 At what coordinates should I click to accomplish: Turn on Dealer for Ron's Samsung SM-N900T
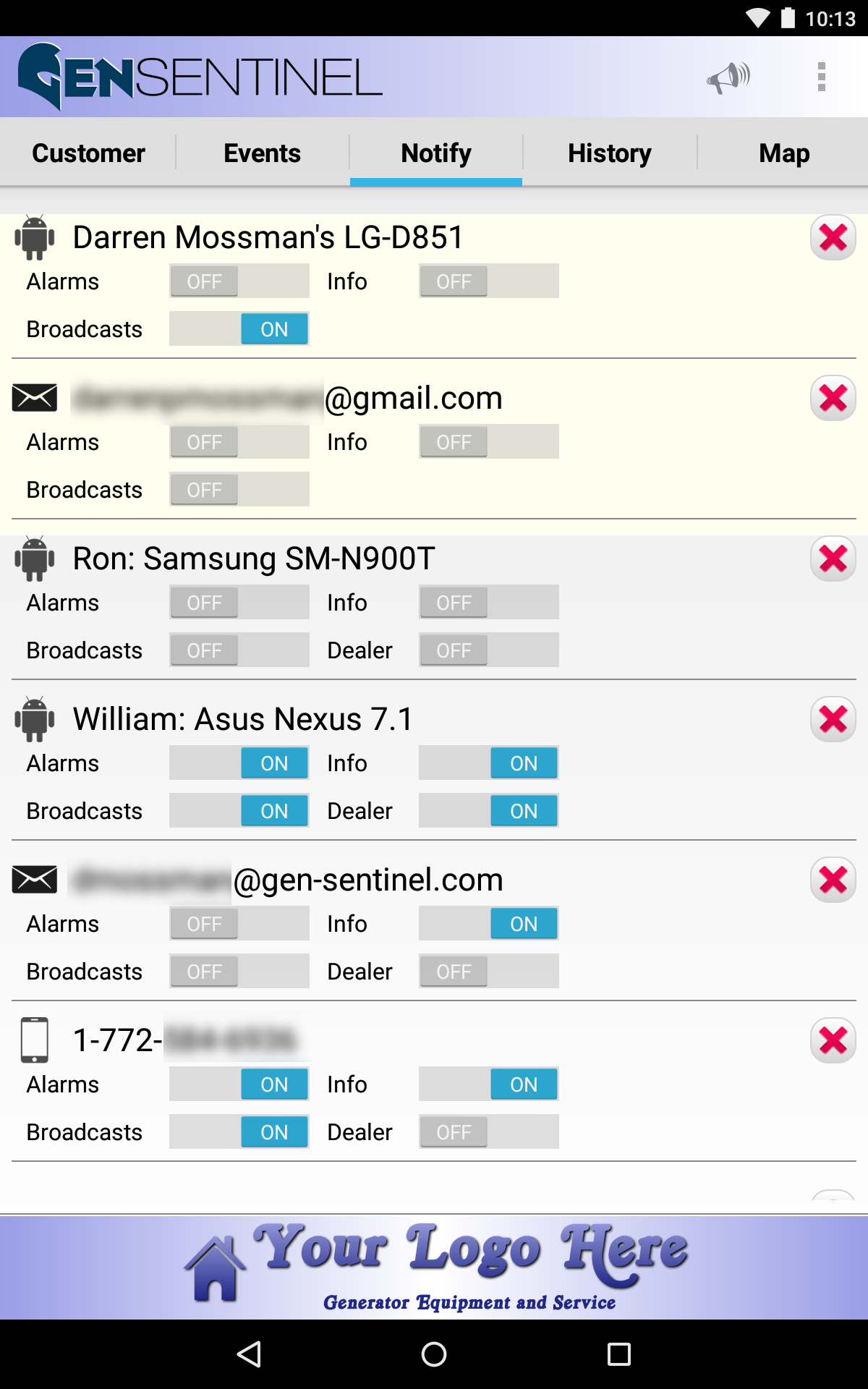[x=489, y=650]
